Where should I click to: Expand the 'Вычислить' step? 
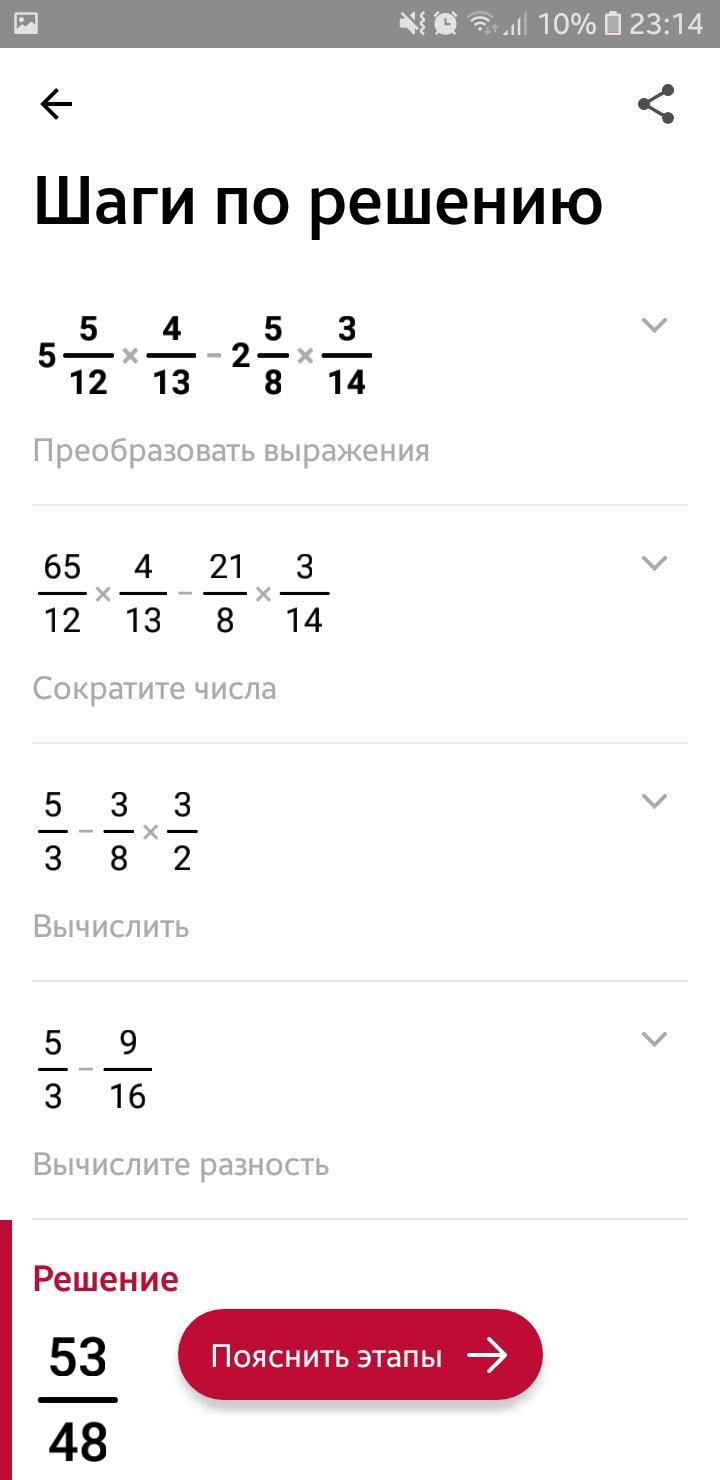coord(654,801)
